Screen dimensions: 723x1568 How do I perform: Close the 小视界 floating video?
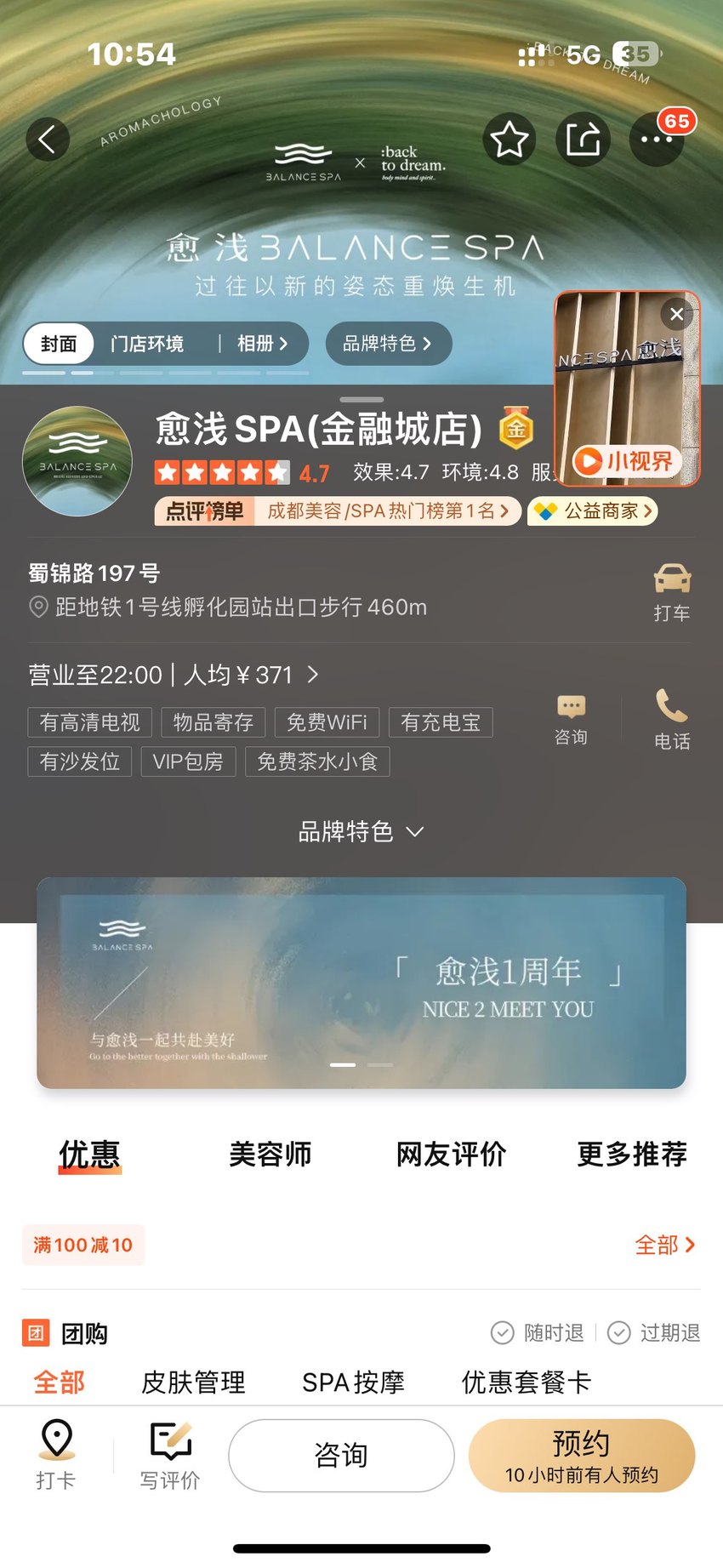coord(677,314)
